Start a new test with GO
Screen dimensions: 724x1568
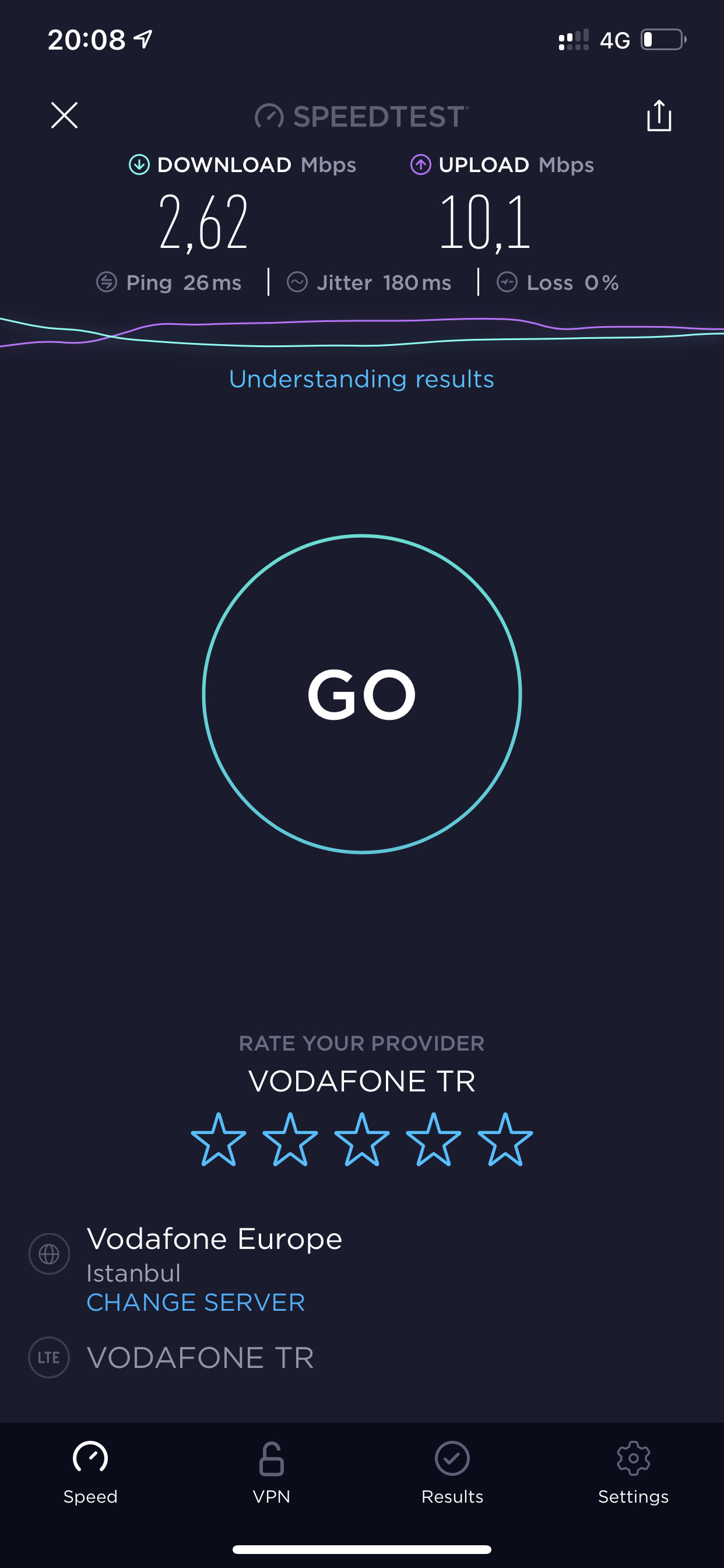tap(362, 694)
